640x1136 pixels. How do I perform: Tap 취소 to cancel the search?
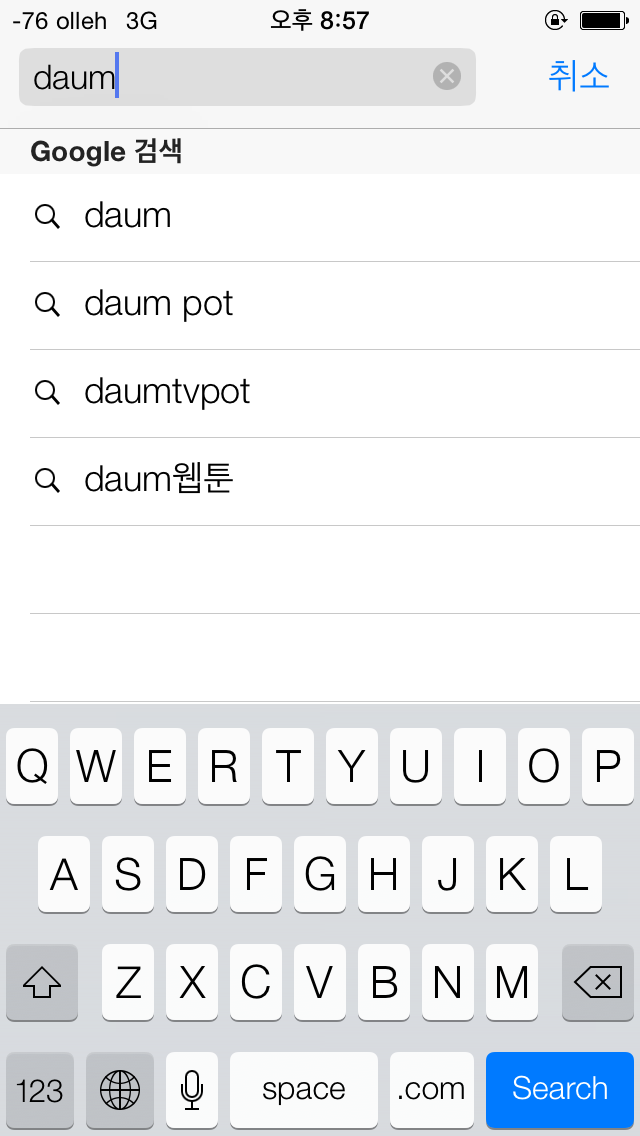coord(578,76)
